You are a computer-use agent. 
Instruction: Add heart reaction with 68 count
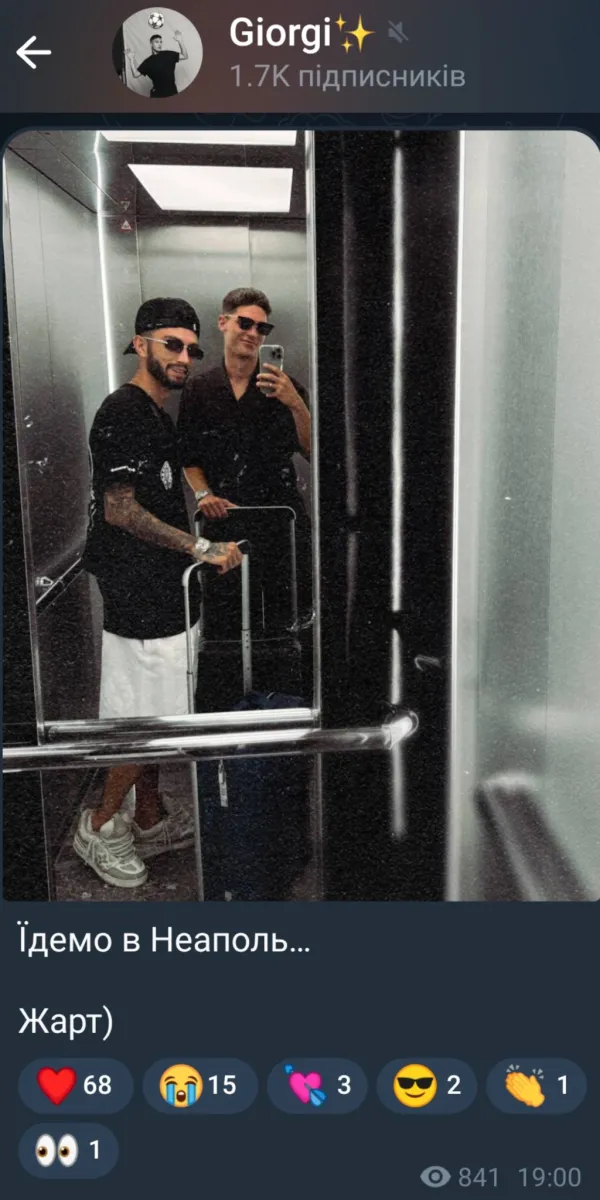(75, 1085)
